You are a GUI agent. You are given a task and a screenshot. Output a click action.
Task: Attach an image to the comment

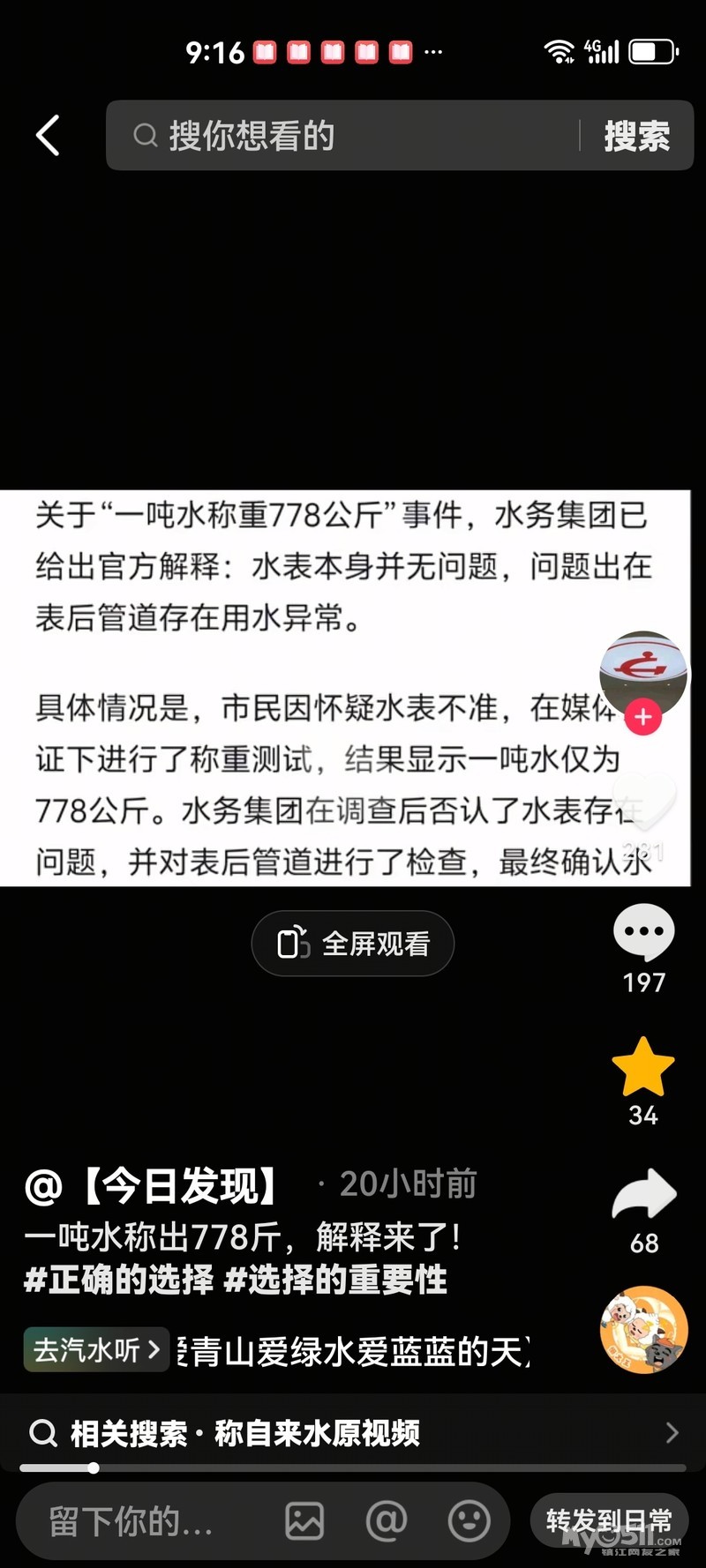coord(304,1521)
